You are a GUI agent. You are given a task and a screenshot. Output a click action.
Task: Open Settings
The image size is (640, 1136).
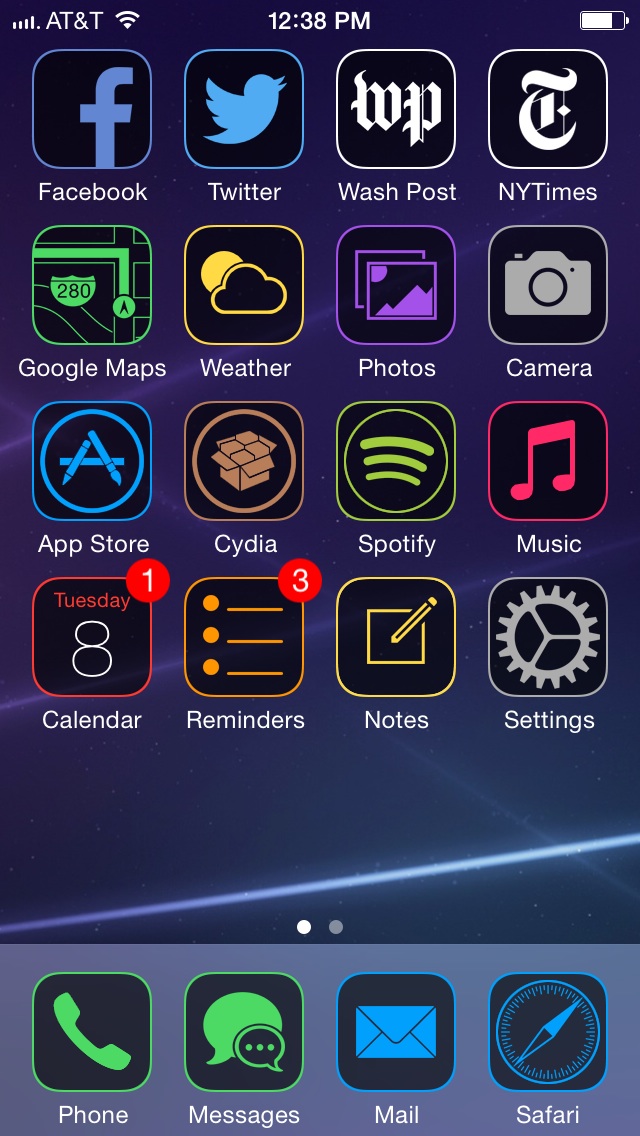(x=548, y=637)
